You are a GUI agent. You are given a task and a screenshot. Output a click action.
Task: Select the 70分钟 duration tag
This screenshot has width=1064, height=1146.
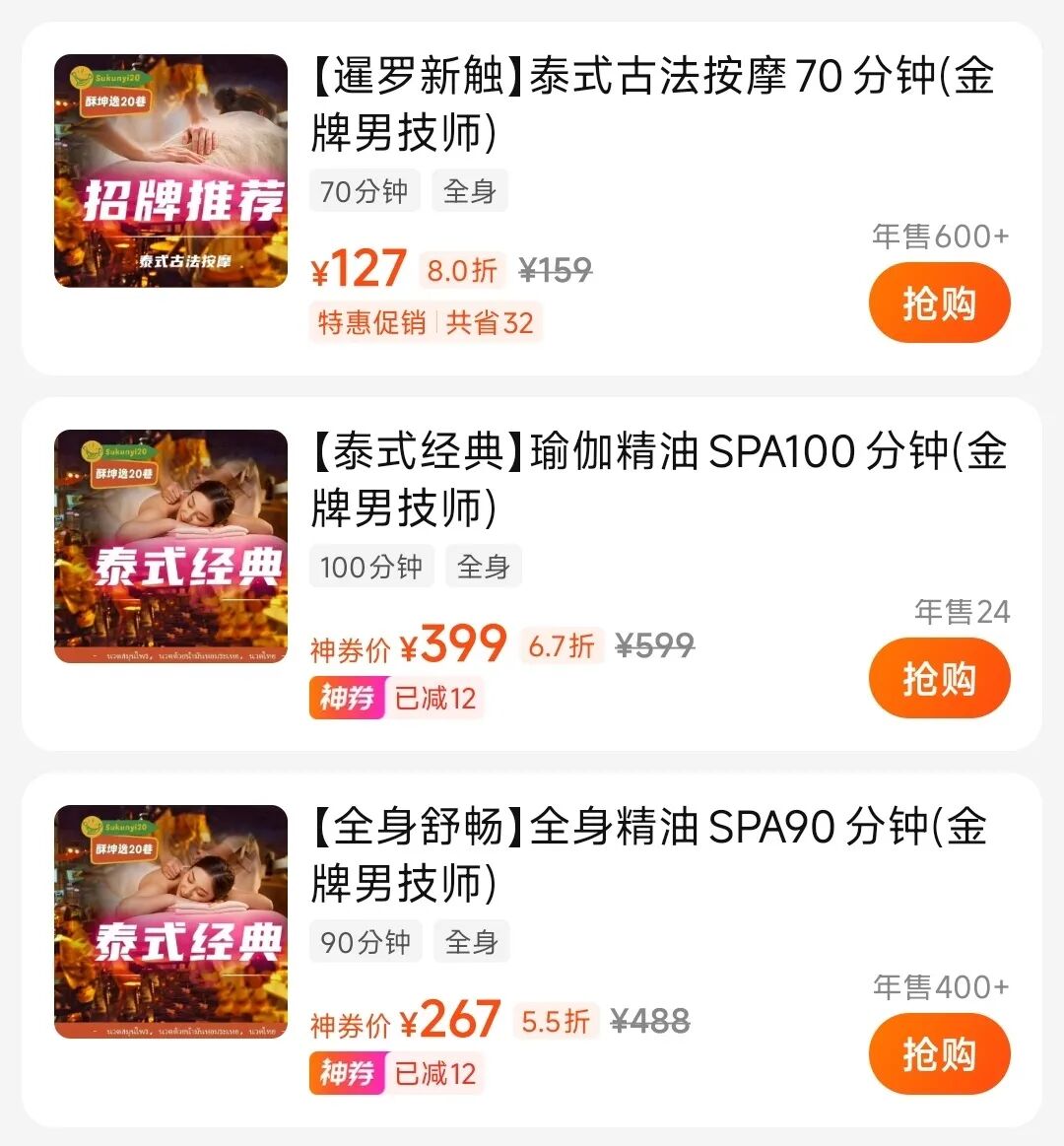364,190
